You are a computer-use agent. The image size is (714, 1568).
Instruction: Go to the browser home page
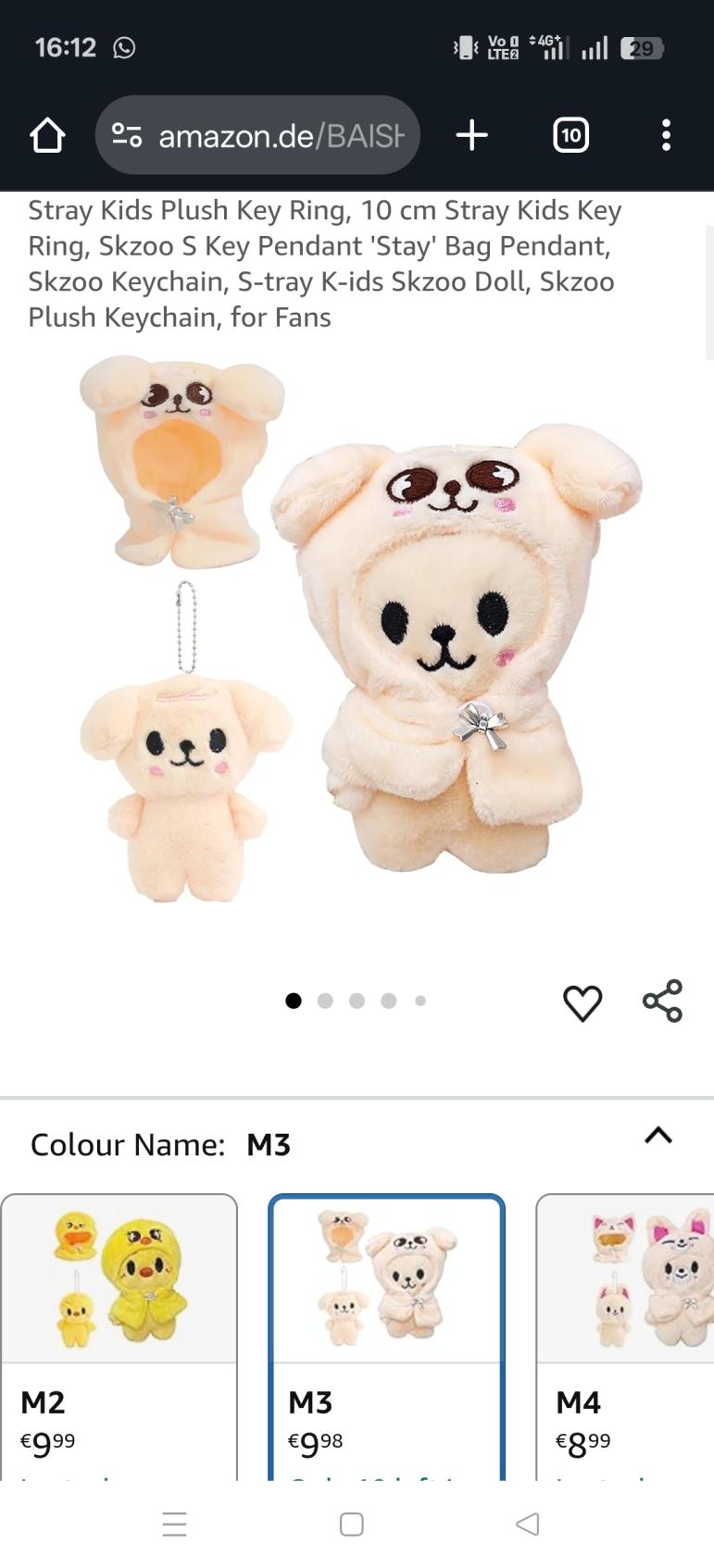pyautogui.click(x=47, y=136)
